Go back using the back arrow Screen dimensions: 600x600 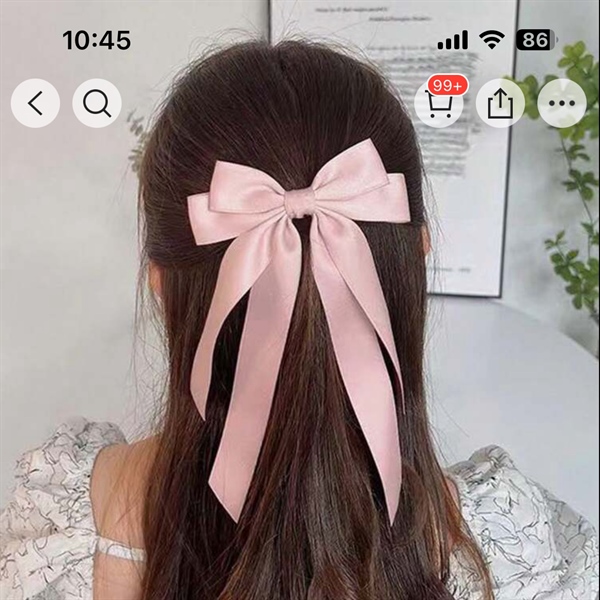[x=36, y=103]
